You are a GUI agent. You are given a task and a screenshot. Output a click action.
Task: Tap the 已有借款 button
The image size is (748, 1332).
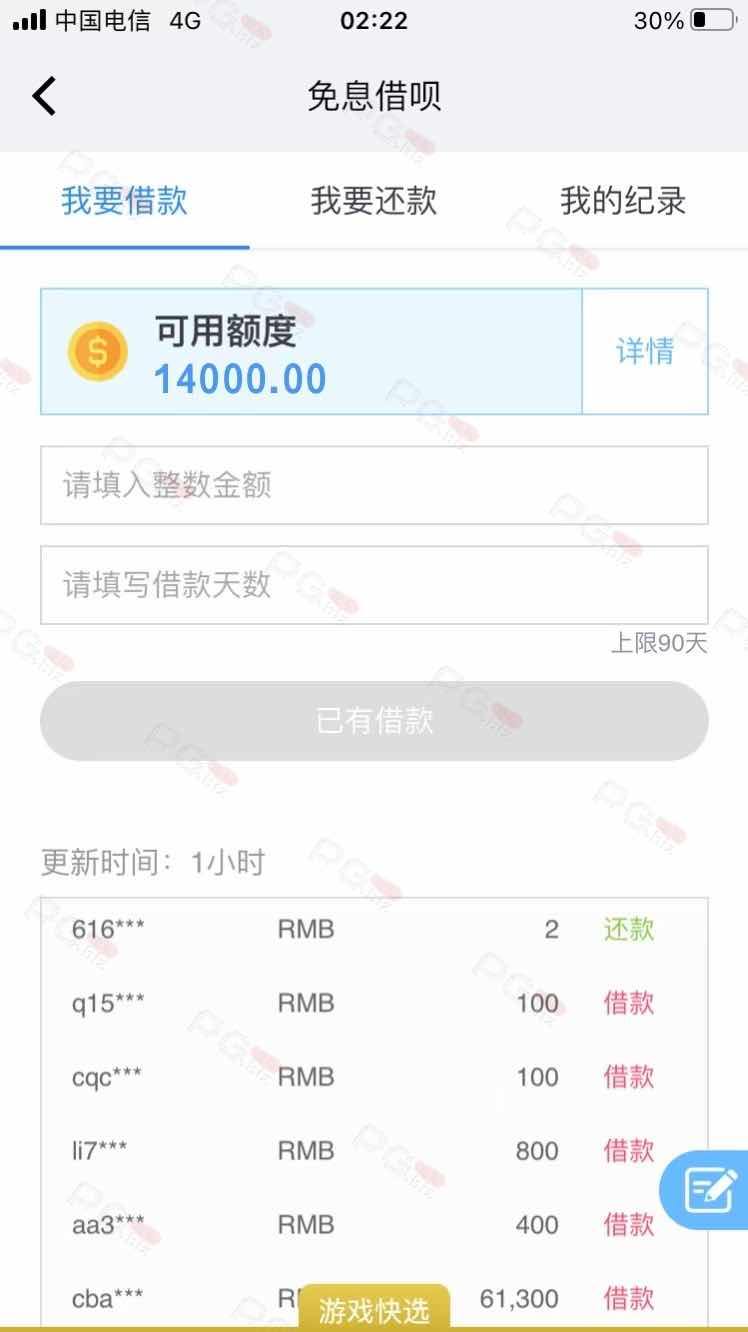pyautogui.click(x=374, y=721)
